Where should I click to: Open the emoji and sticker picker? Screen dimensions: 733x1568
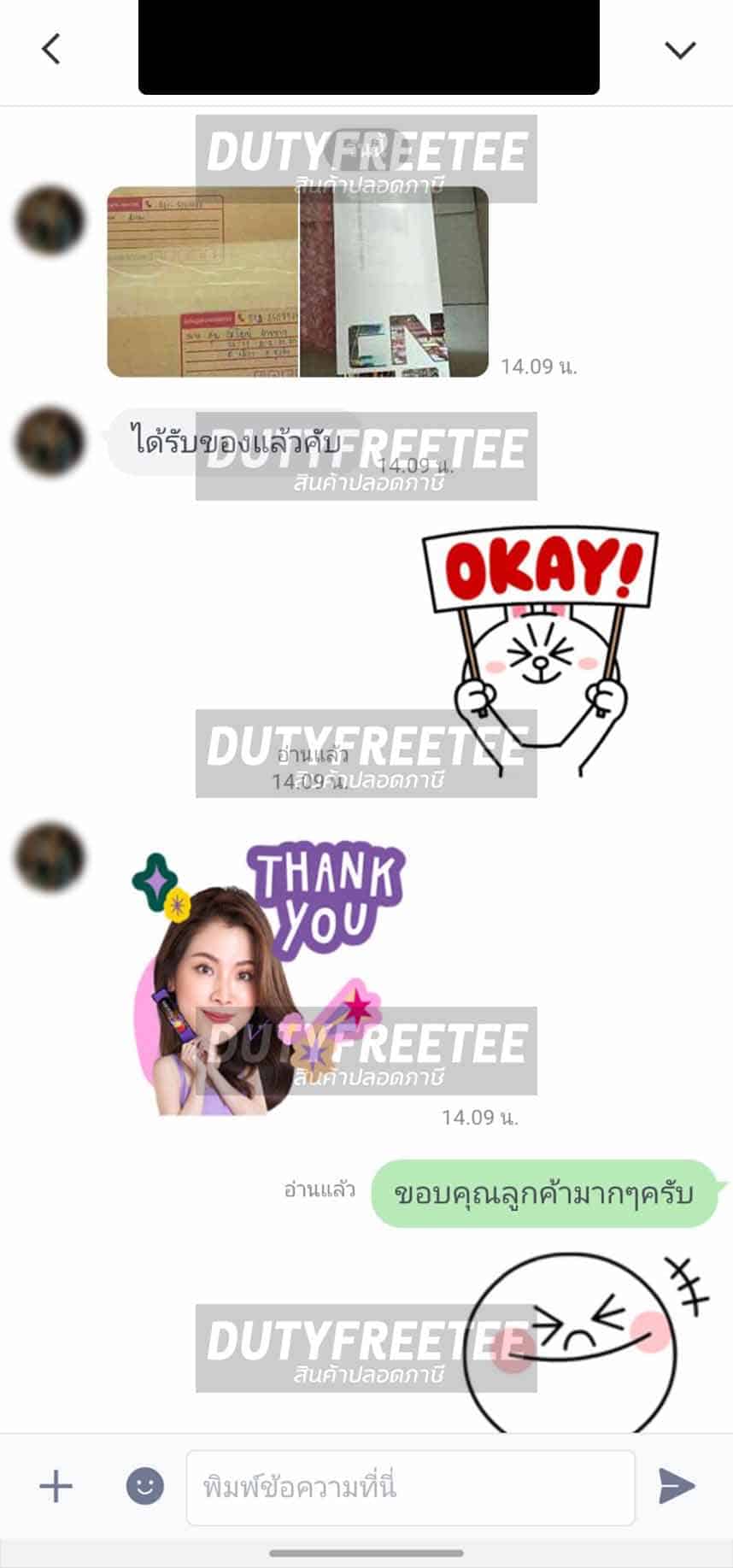[145, 1486]
